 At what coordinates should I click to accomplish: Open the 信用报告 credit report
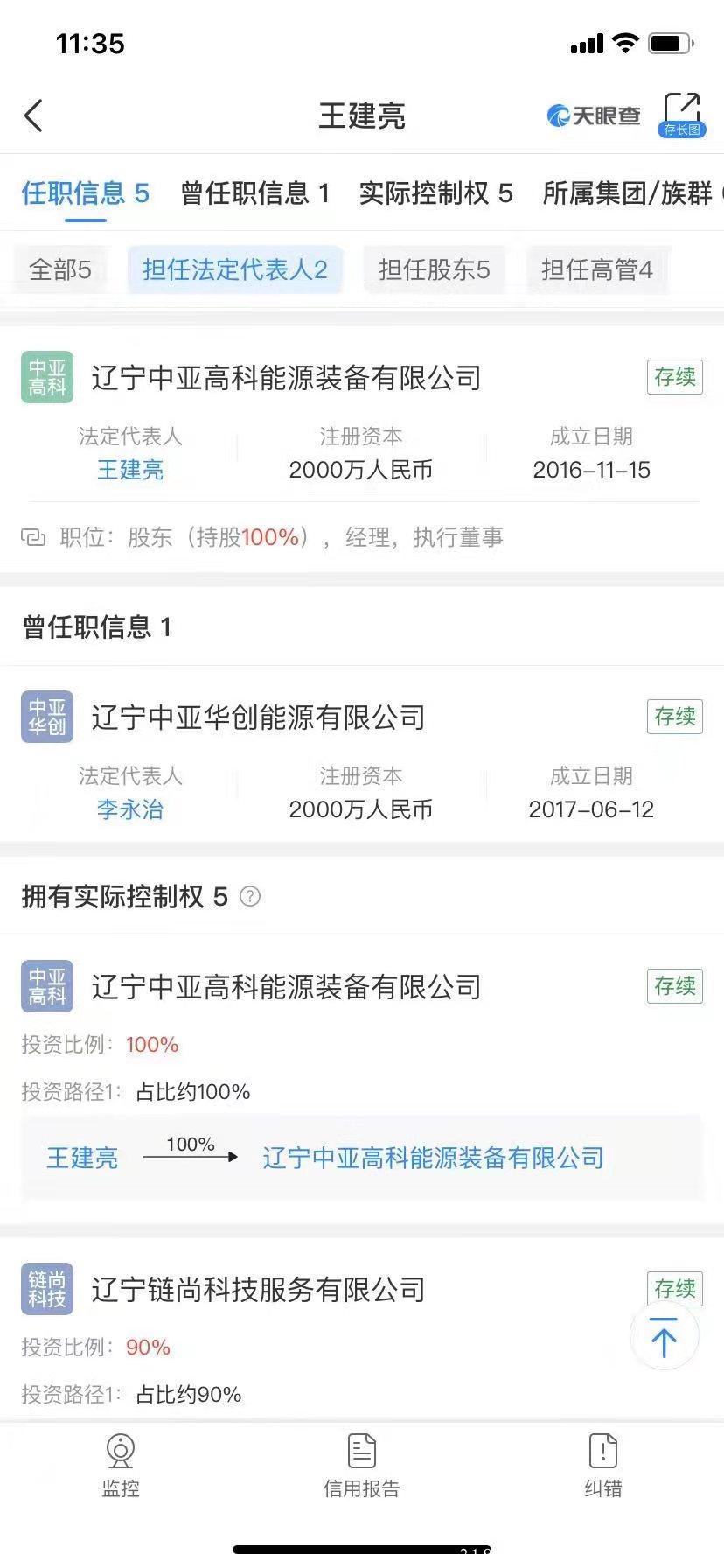[x=362, y=1466]
